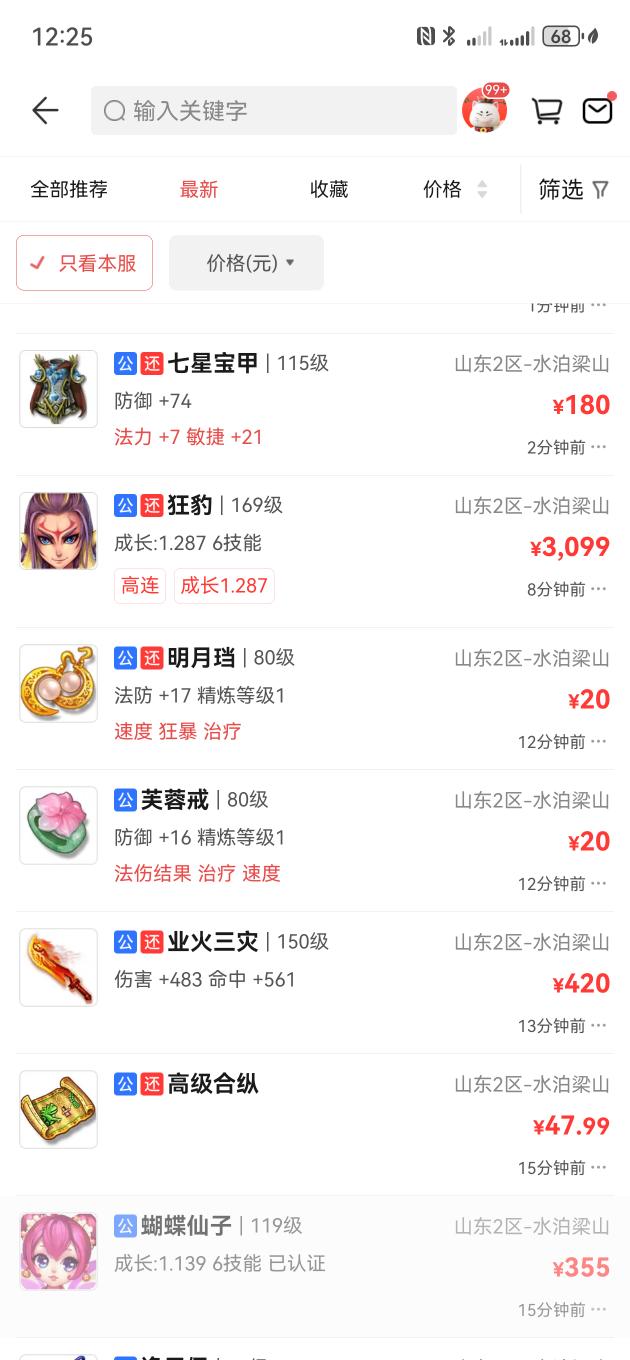This screenshot has width=630, height=1360.
Task: Toggle the 只看本服 filter
Action: tap(85, 263)
